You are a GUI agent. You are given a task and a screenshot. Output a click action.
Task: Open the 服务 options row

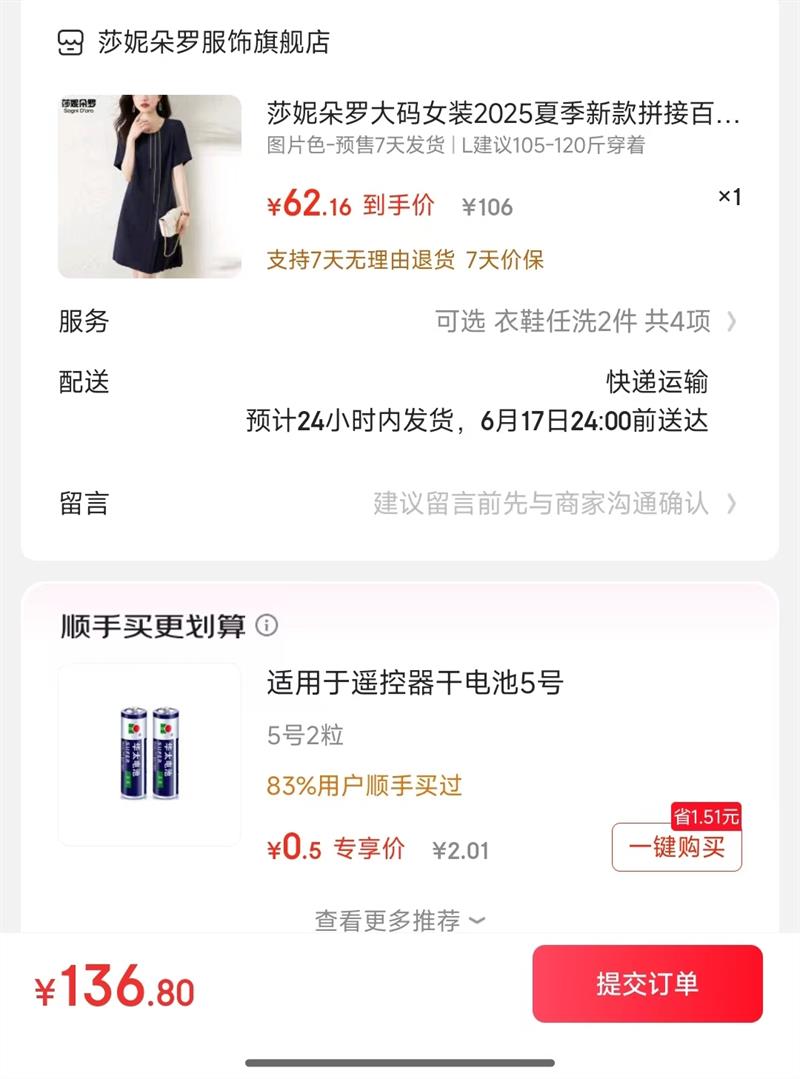pyautogui.click(x=399, y=321)
